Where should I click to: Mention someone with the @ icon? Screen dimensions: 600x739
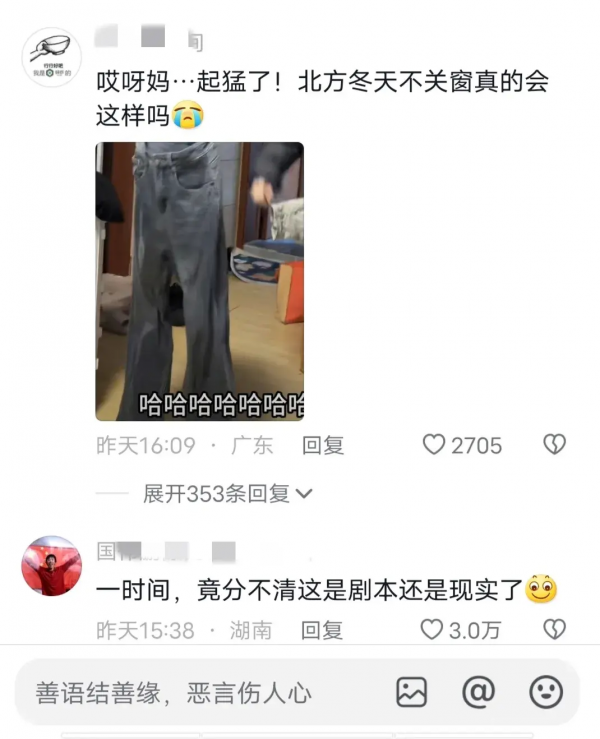[x=478, y=692]
